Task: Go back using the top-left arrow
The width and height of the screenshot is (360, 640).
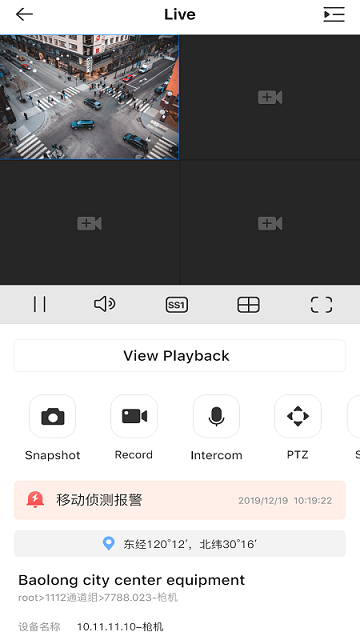Action: click(x=24, y=14)
